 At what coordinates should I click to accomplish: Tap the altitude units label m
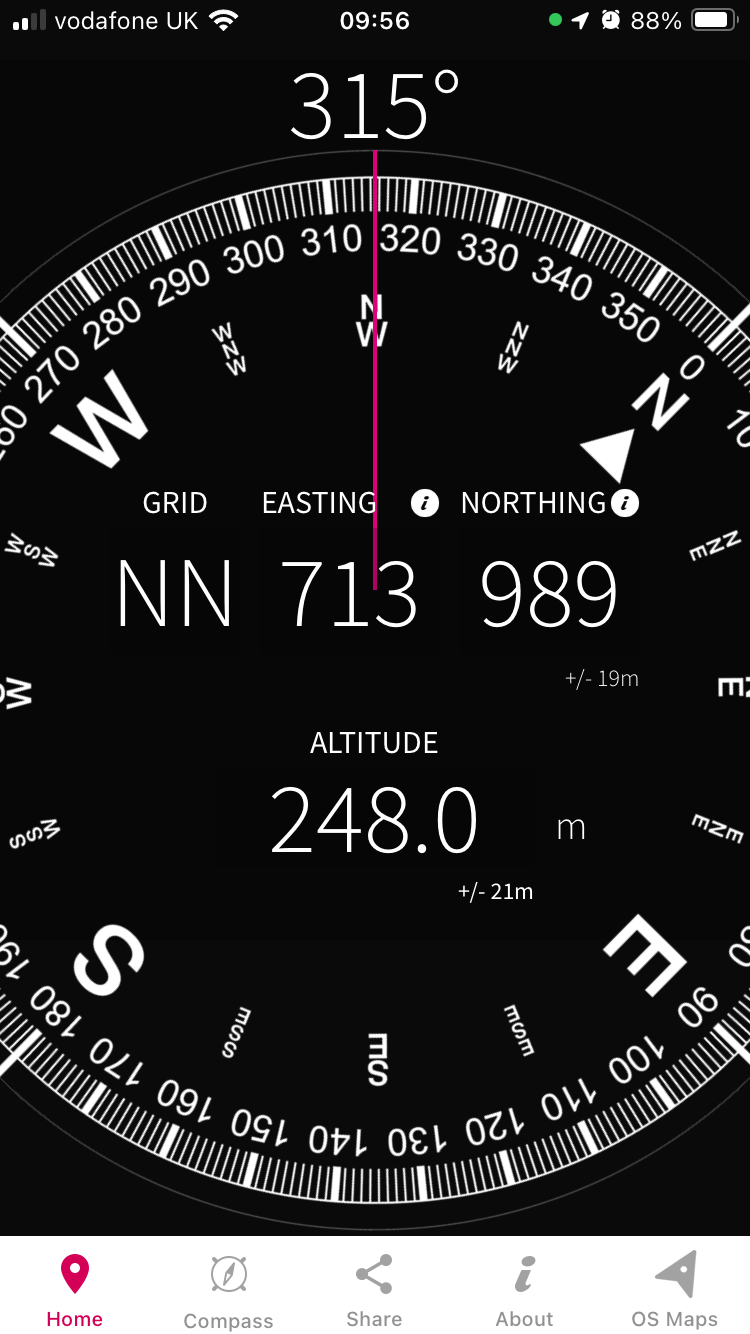pyautogui.click(x=571, y=827)
